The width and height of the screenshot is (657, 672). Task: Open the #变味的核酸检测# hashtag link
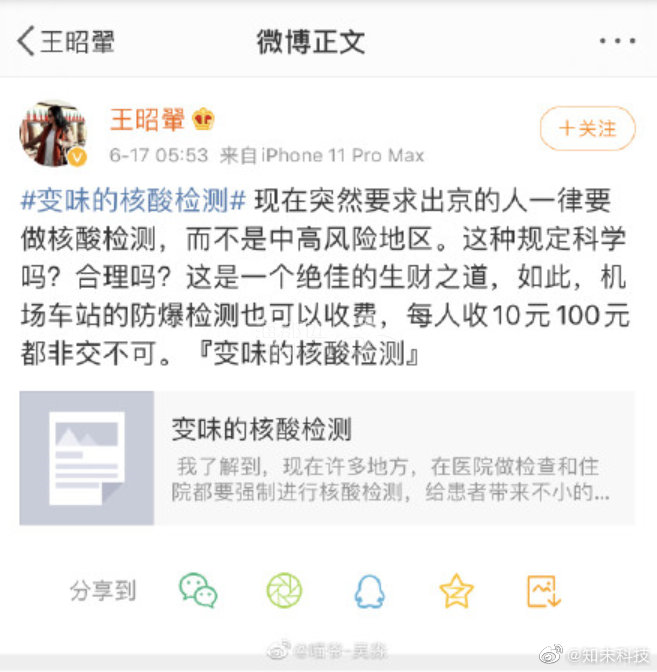point(133,198)
